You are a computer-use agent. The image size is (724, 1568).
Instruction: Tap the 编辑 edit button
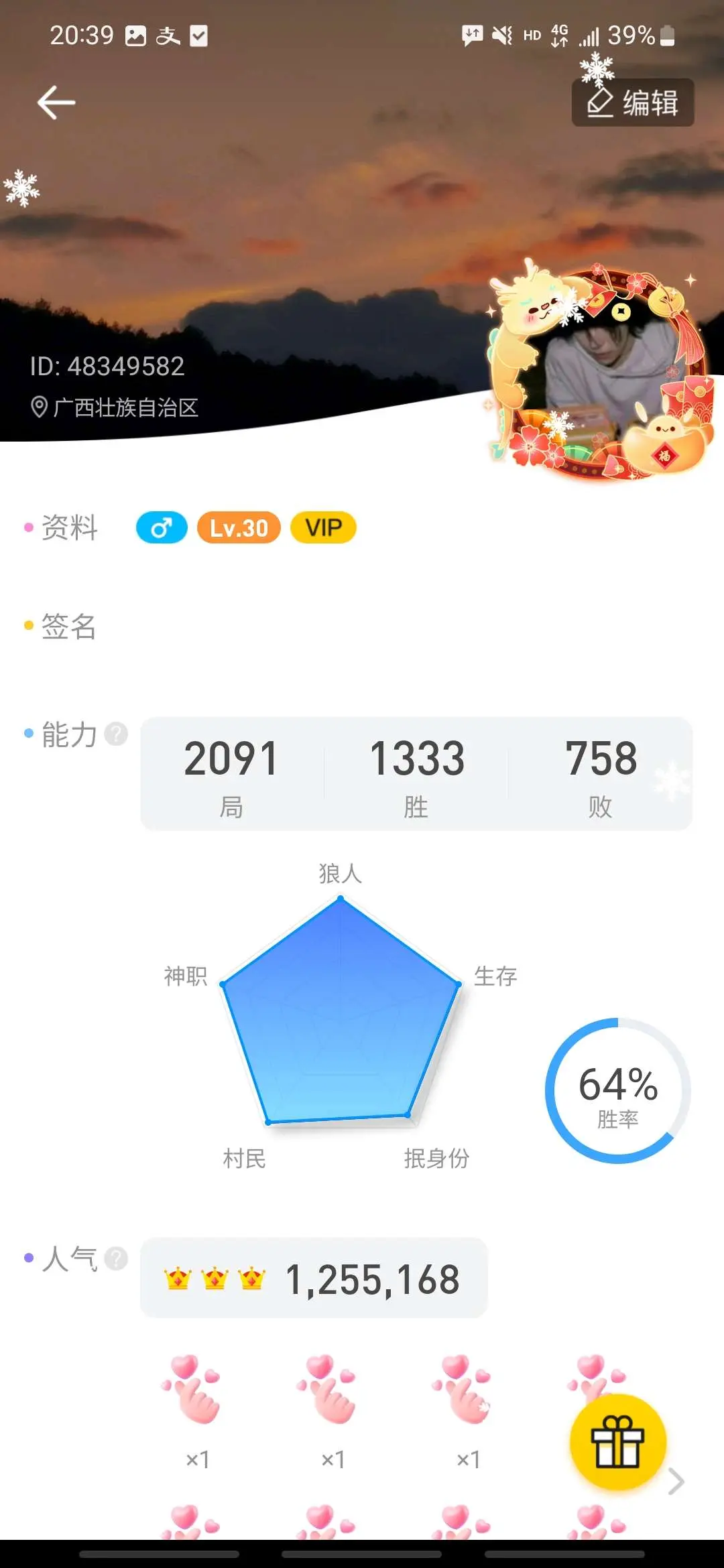[632, 103]
